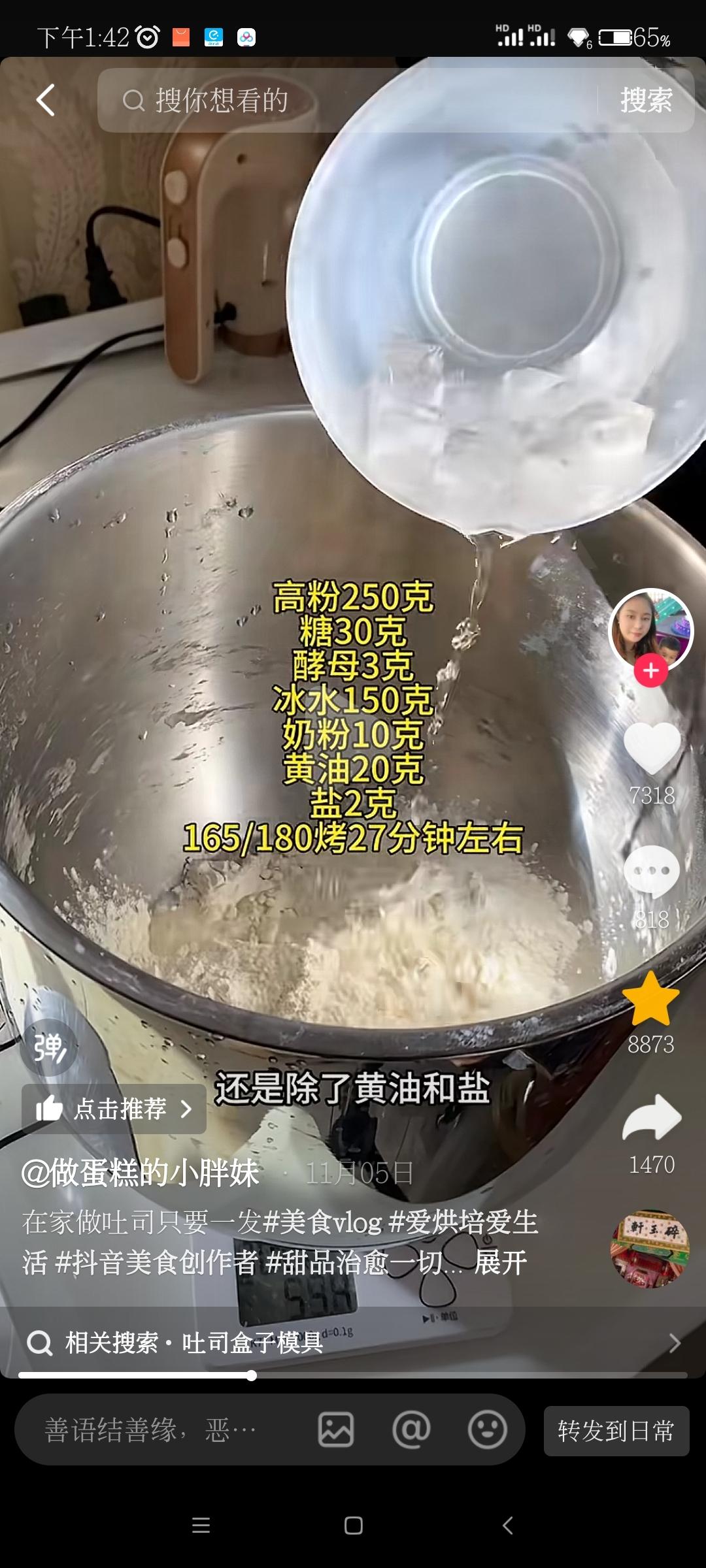Share the video with the arrow icon
Viewport: 706px width, 1568px height.
pyautogui.click(x=652, y=1117)
